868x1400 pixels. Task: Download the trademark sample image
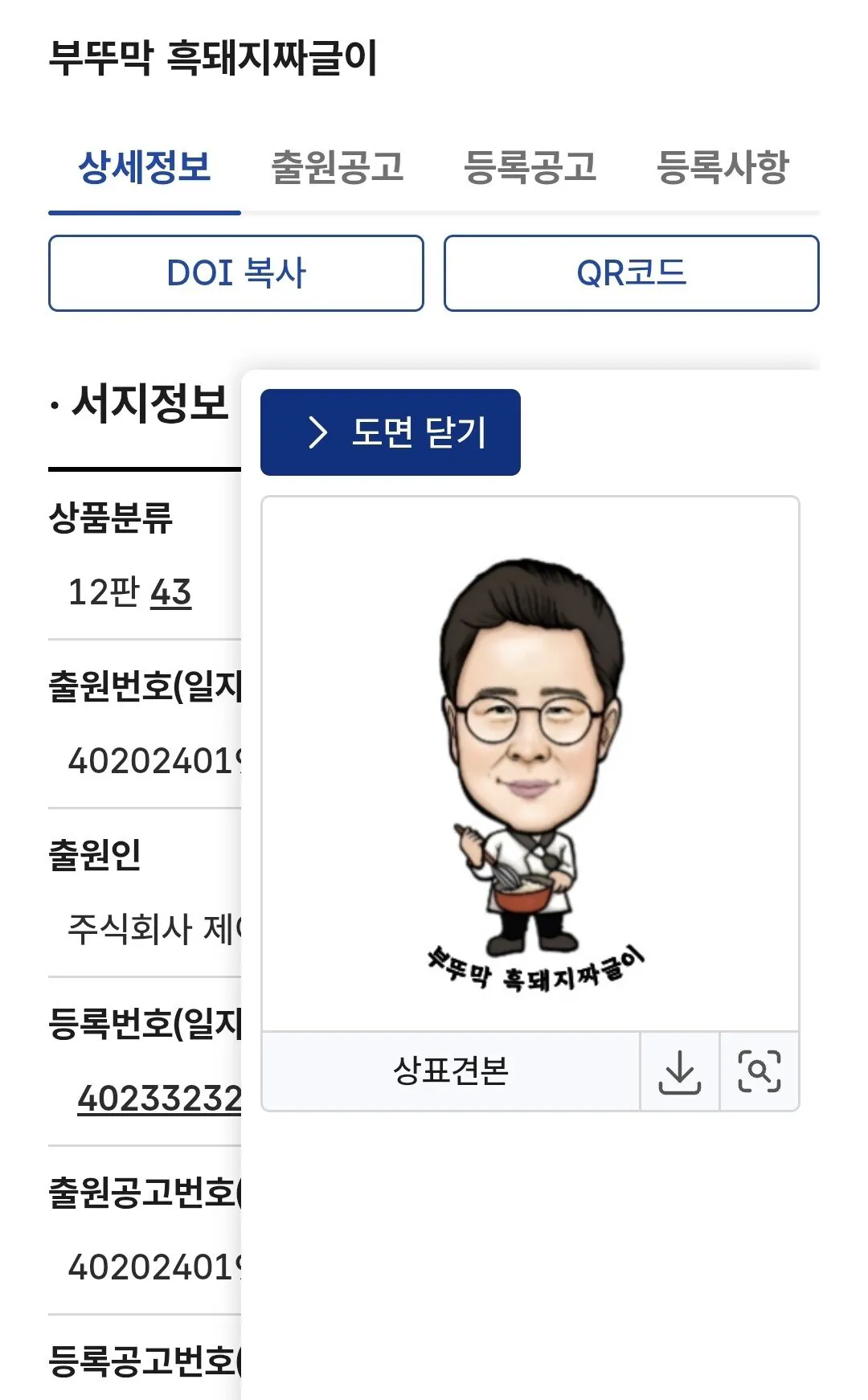(680, 1072)
